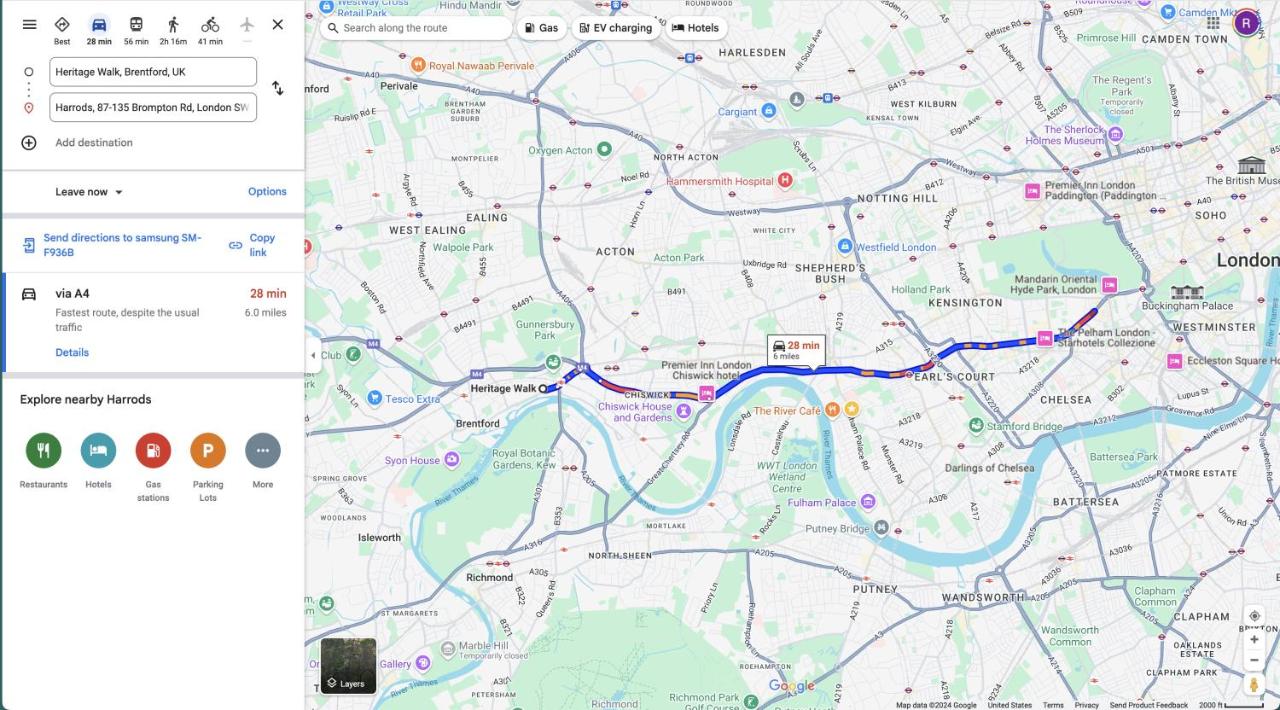Open the Layers map switcher
1280x710 pixels.
coord(348,666)
